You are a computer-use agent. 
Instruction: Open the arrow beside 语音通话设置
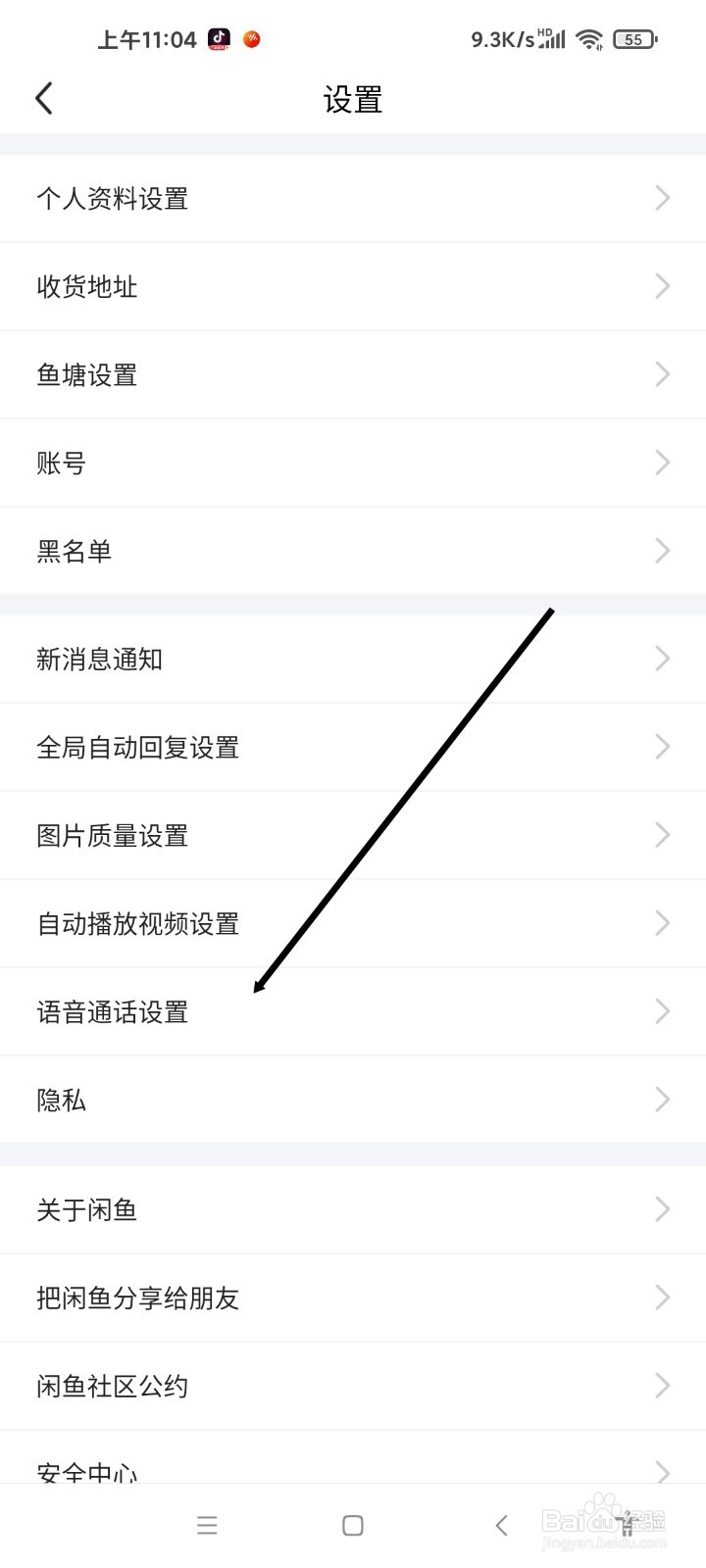pyautogui.click(x=663, y=1010)
